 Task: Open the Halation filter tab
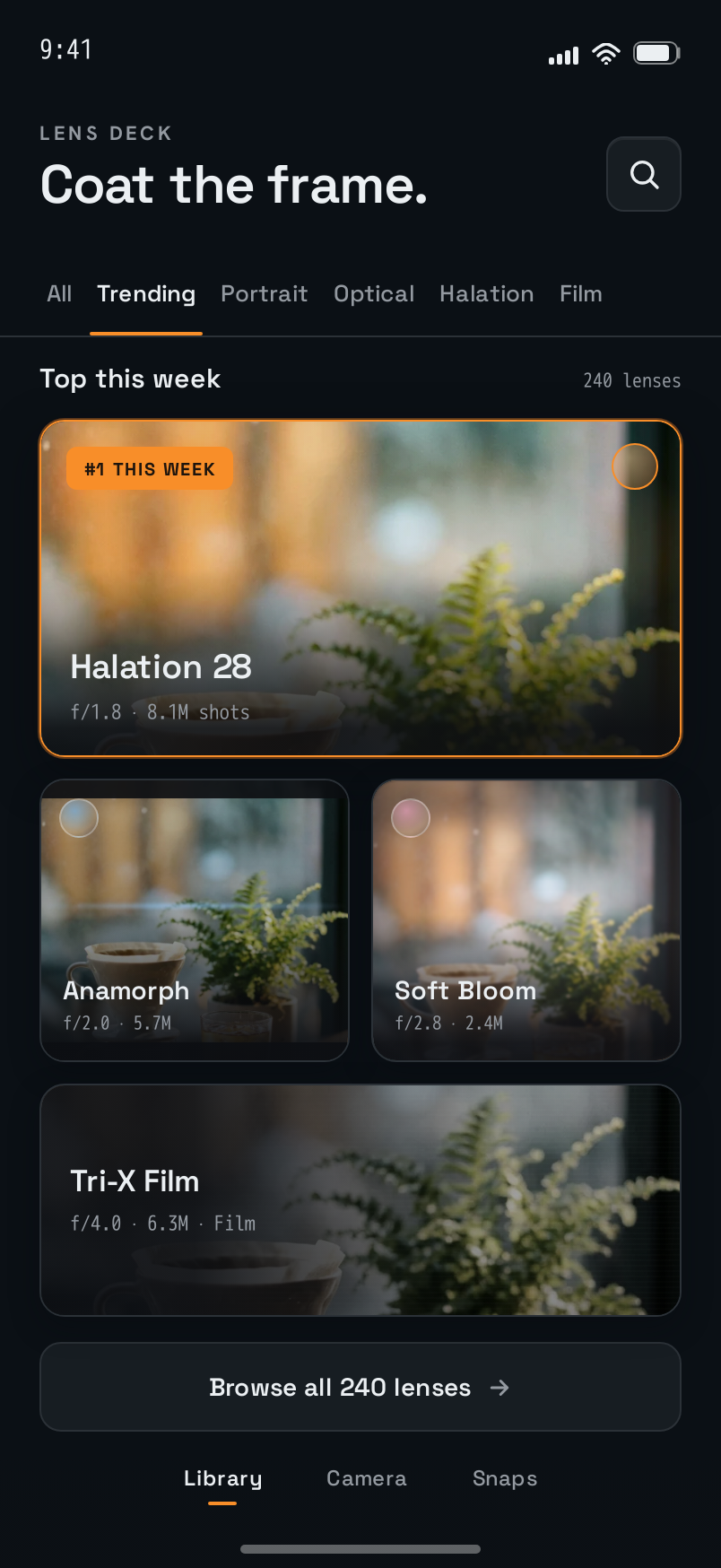(487, 294)
